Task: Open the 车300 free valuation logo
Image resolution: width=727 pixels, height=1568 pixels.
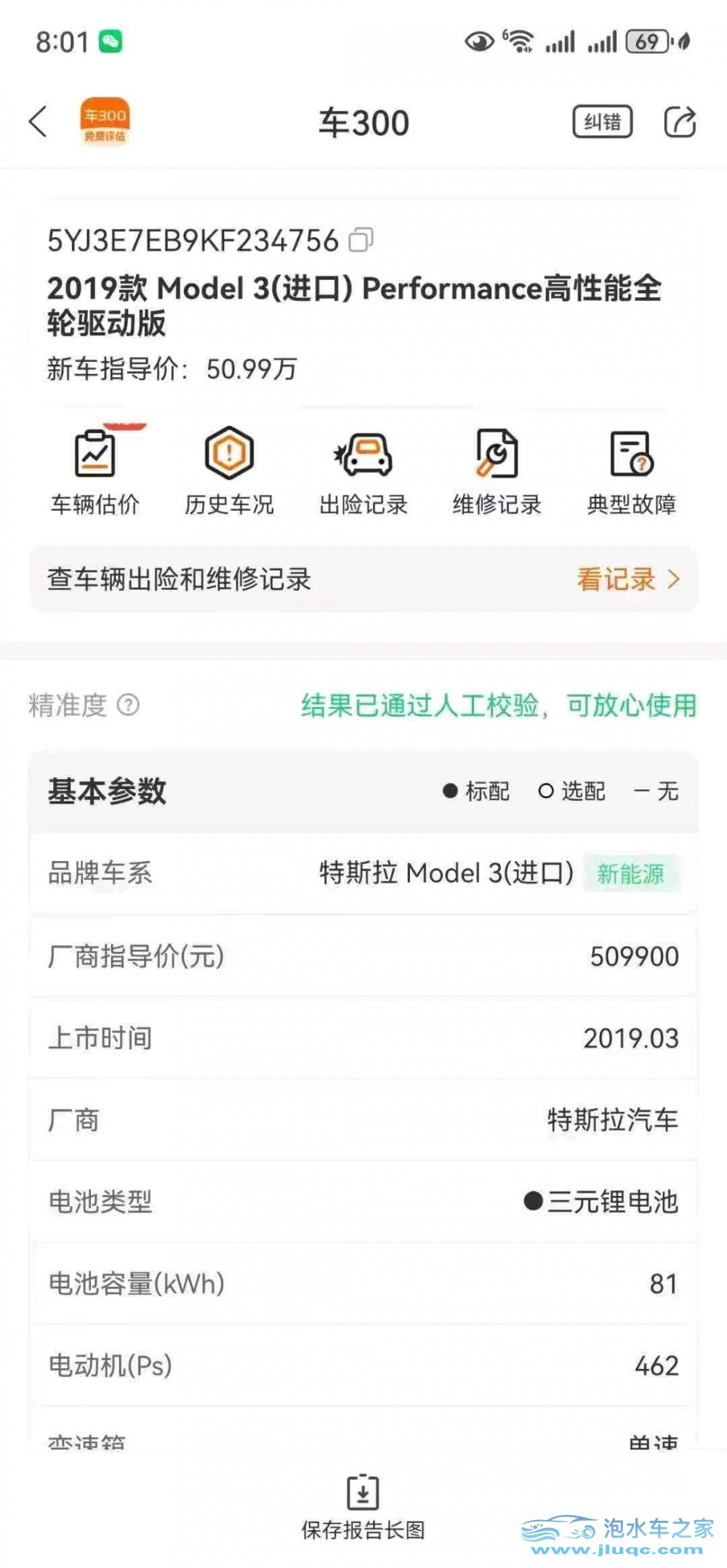Action: pos(104,118)
